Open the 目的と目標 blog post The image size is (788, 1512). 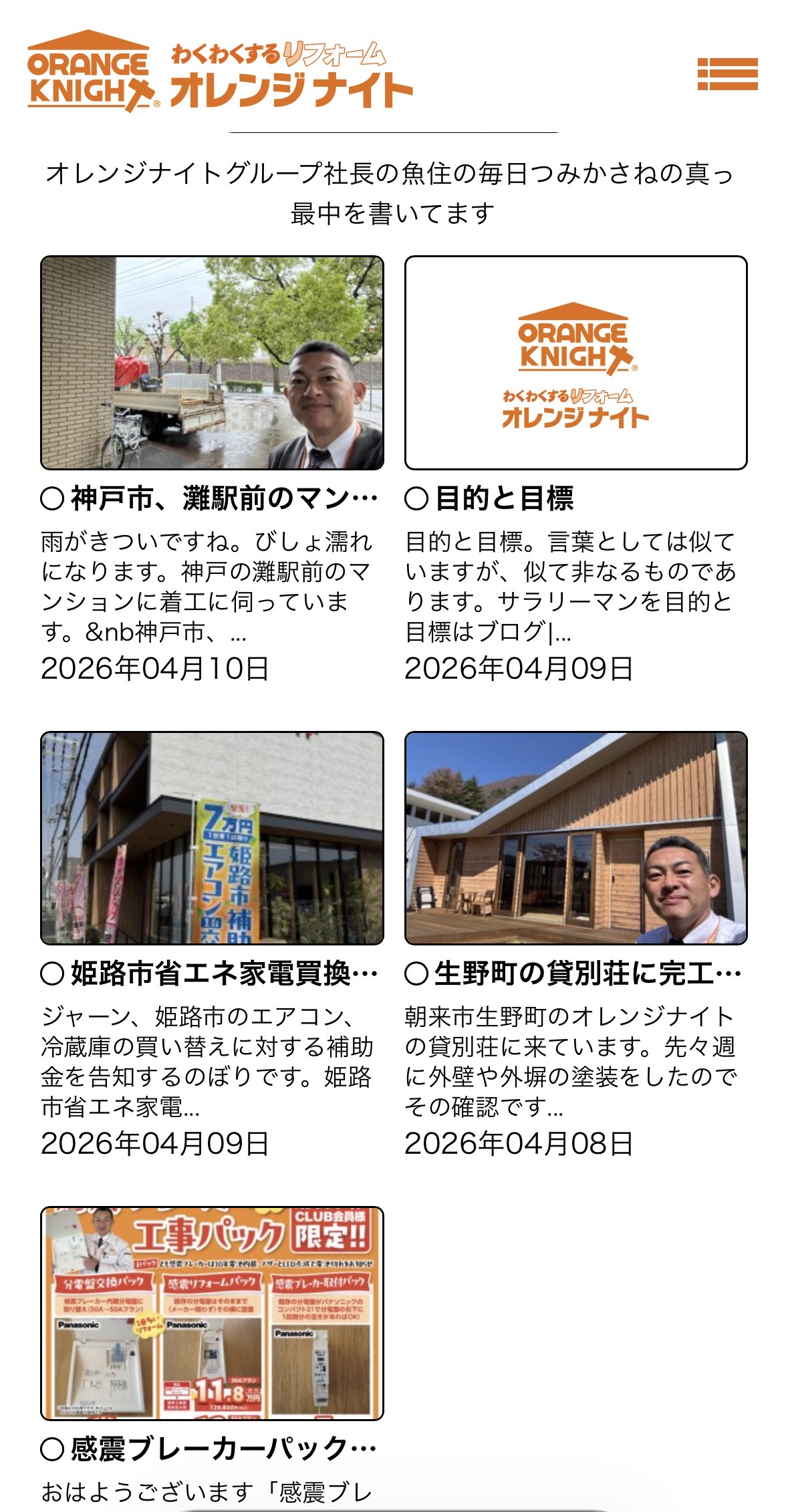click(504, 498)
